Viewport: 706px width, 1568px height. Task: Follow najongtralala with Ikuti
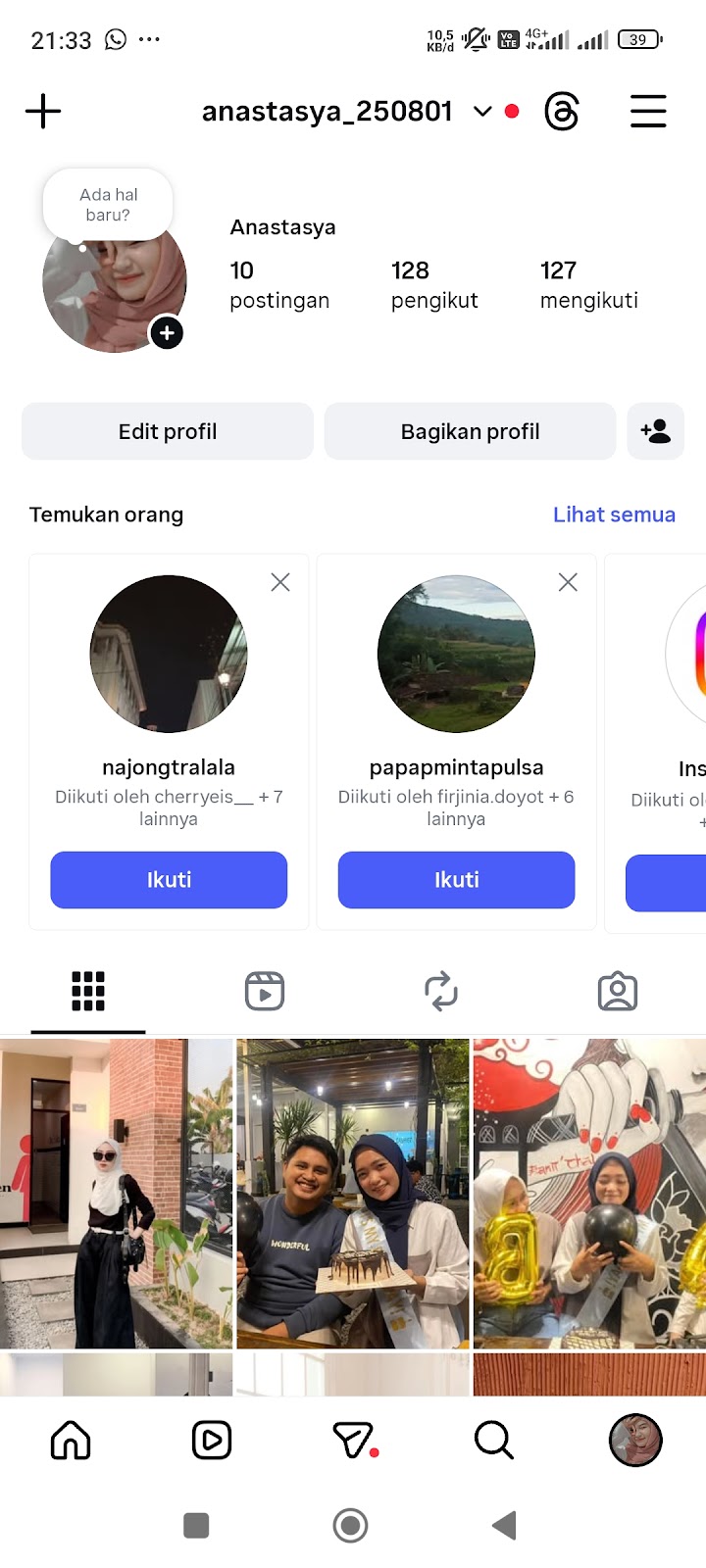coord(169,879)
